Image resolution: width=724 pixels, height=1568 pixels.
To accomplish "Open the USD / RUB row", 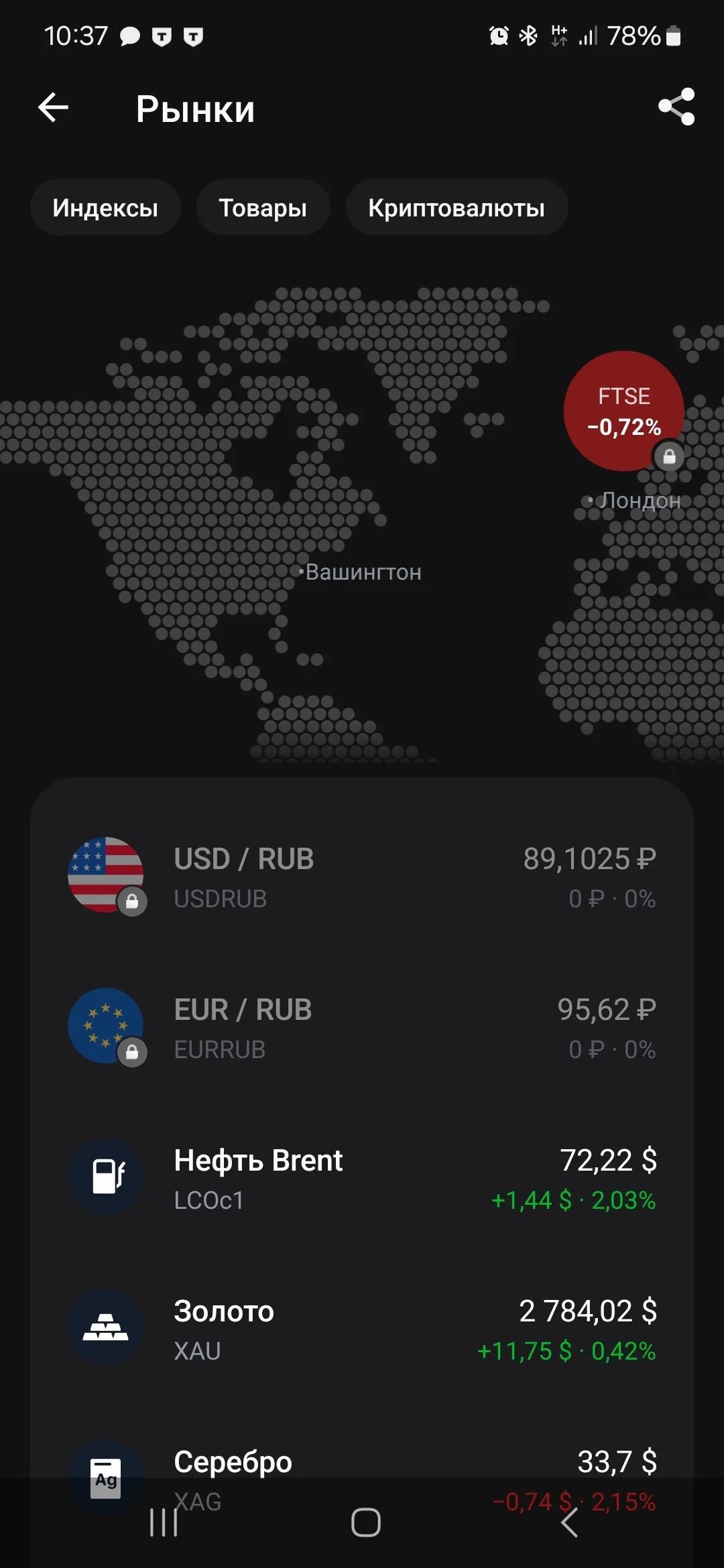I will 362,875.
